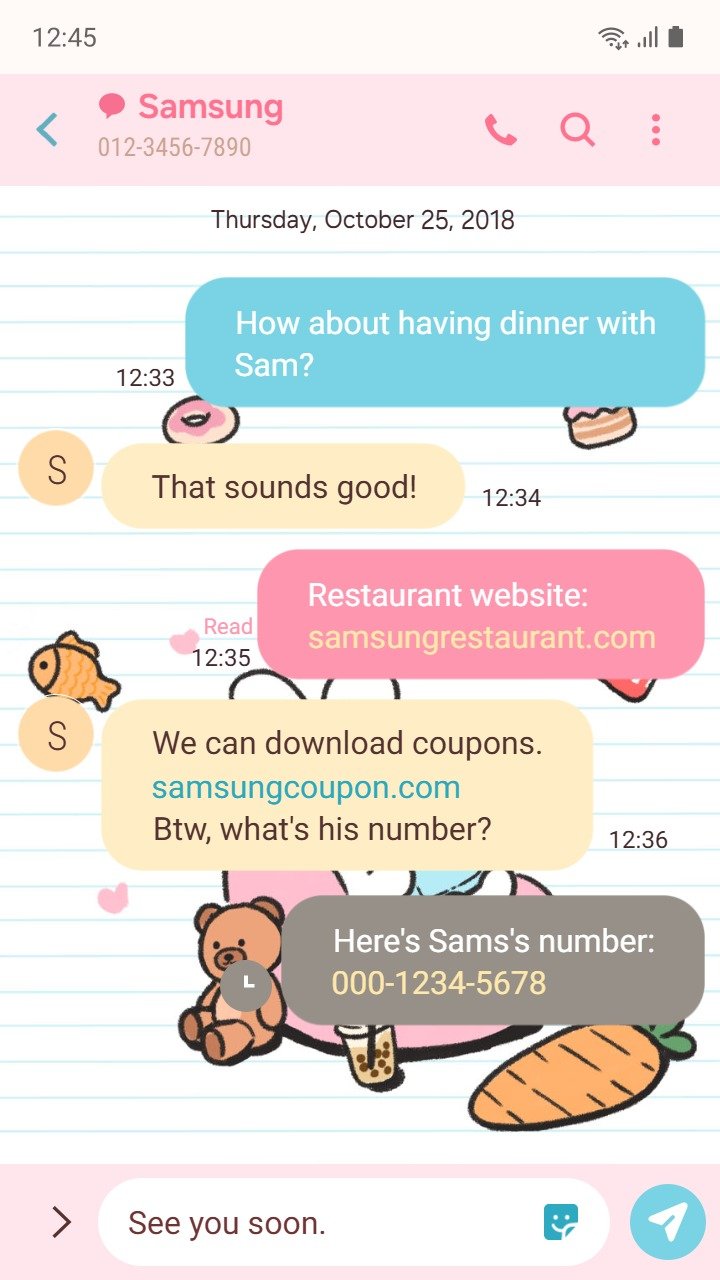Viewport: 720px width, 1280px height.
Task: Go back to the conversation list
Action: (47, 130)
